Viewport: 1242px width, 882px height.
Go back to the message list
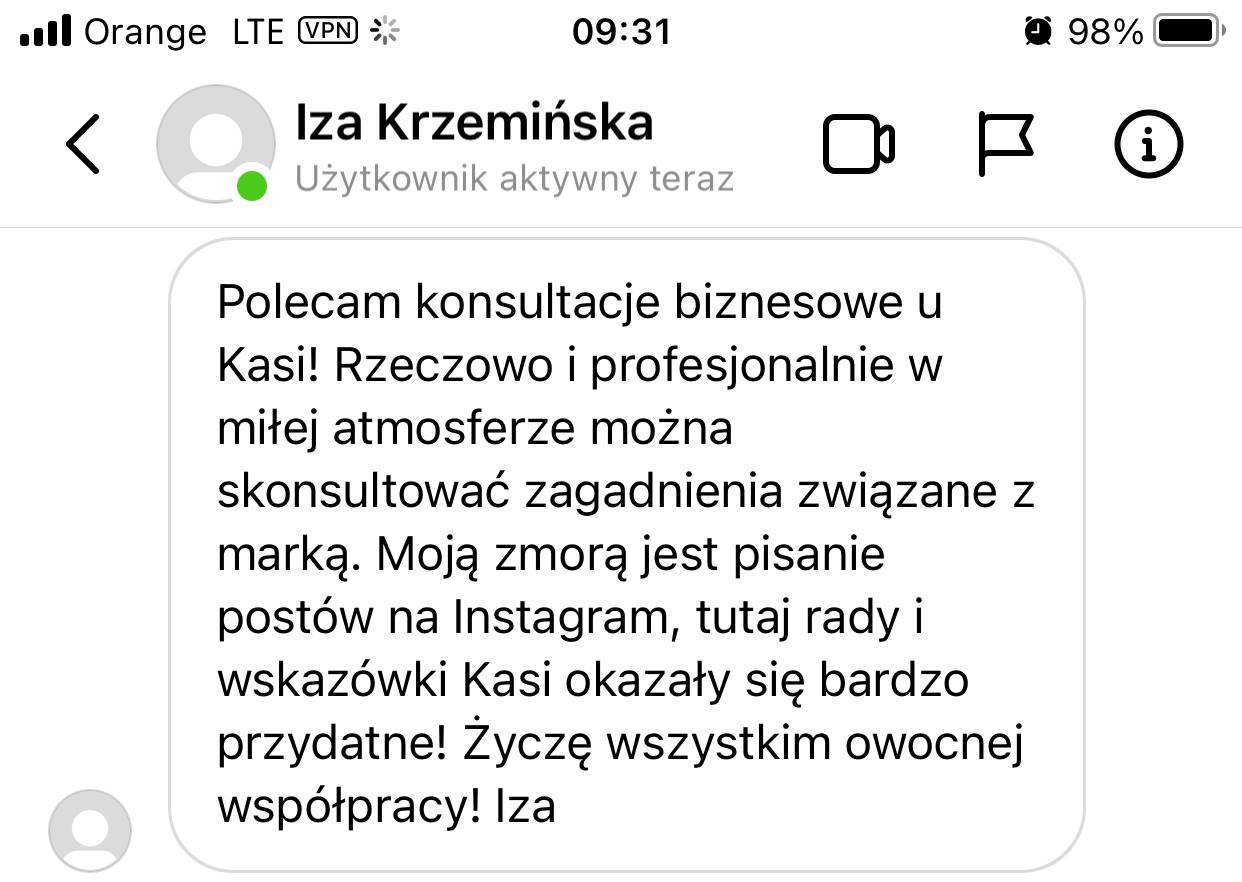[83, 145]
